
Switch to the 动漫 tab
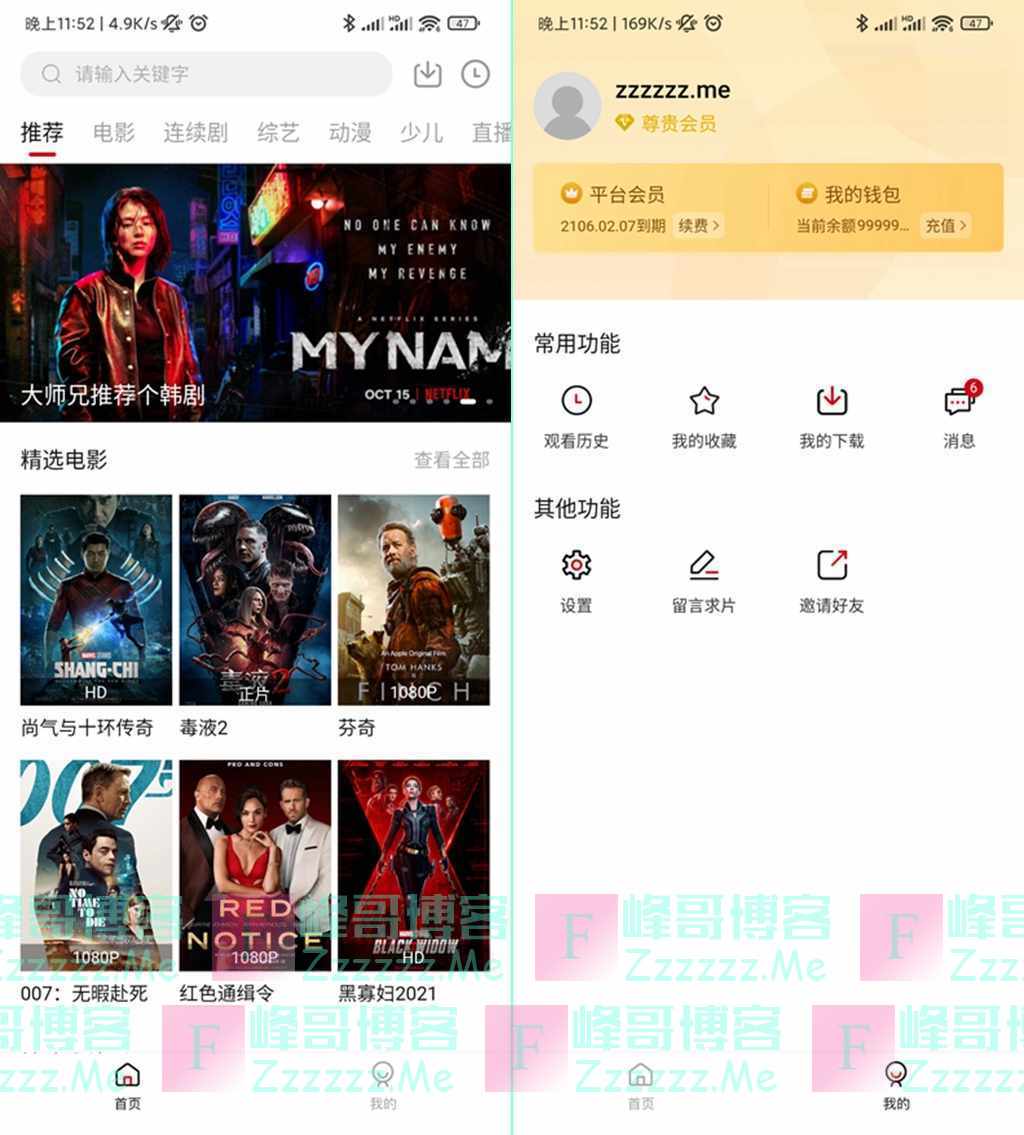tap(349, 132)
